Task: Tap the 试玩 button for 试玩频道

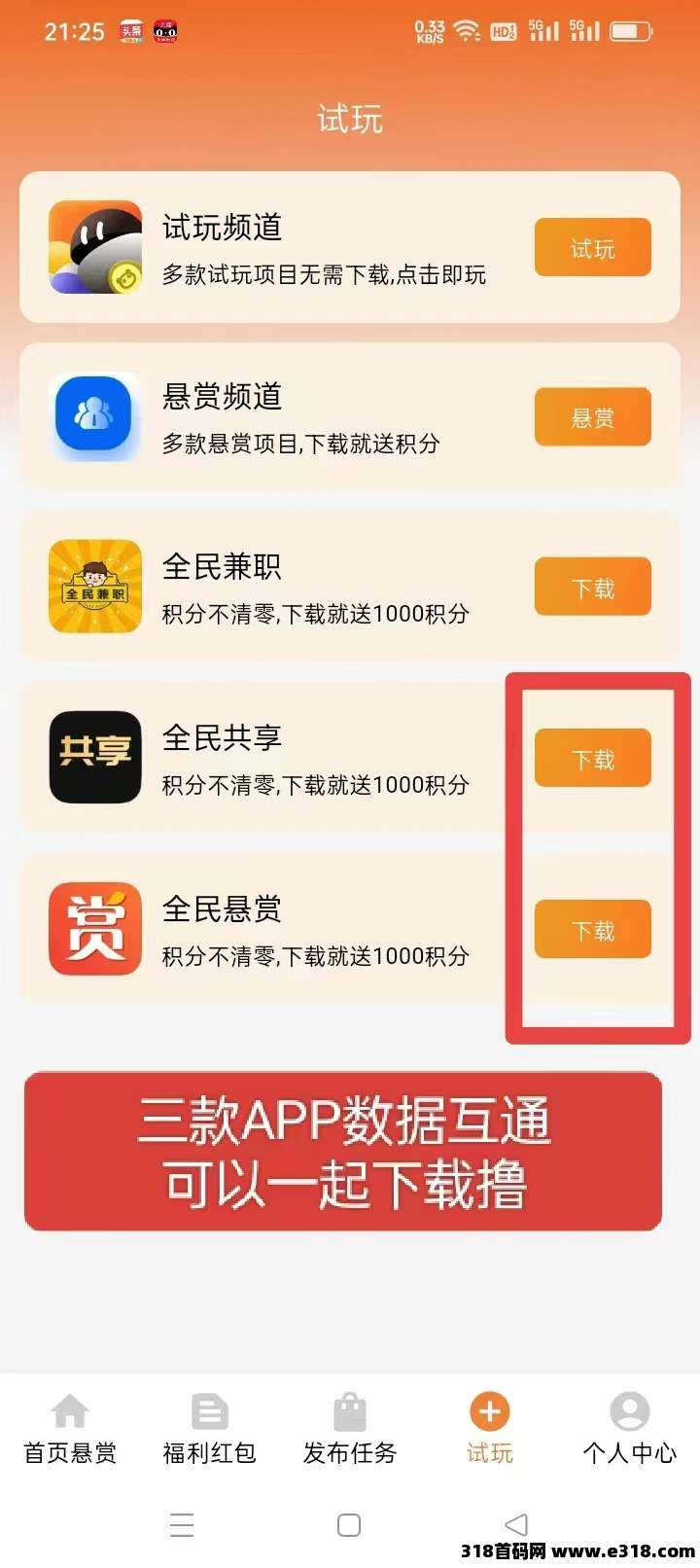Action: click(592, 248)
